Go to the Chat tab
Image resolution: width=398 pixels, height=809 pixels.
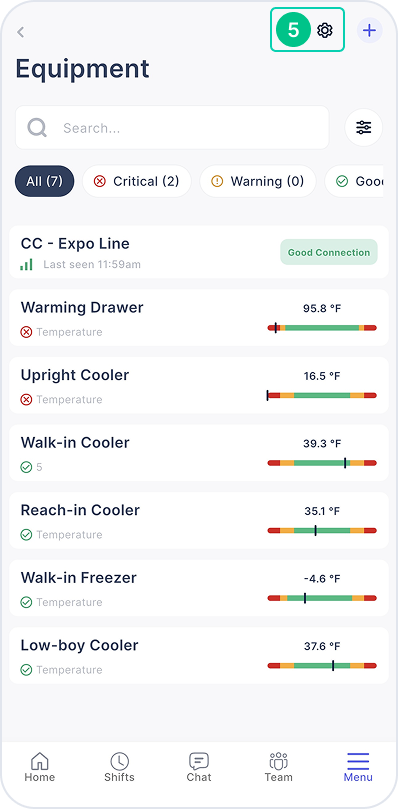(x=199, y=767)
